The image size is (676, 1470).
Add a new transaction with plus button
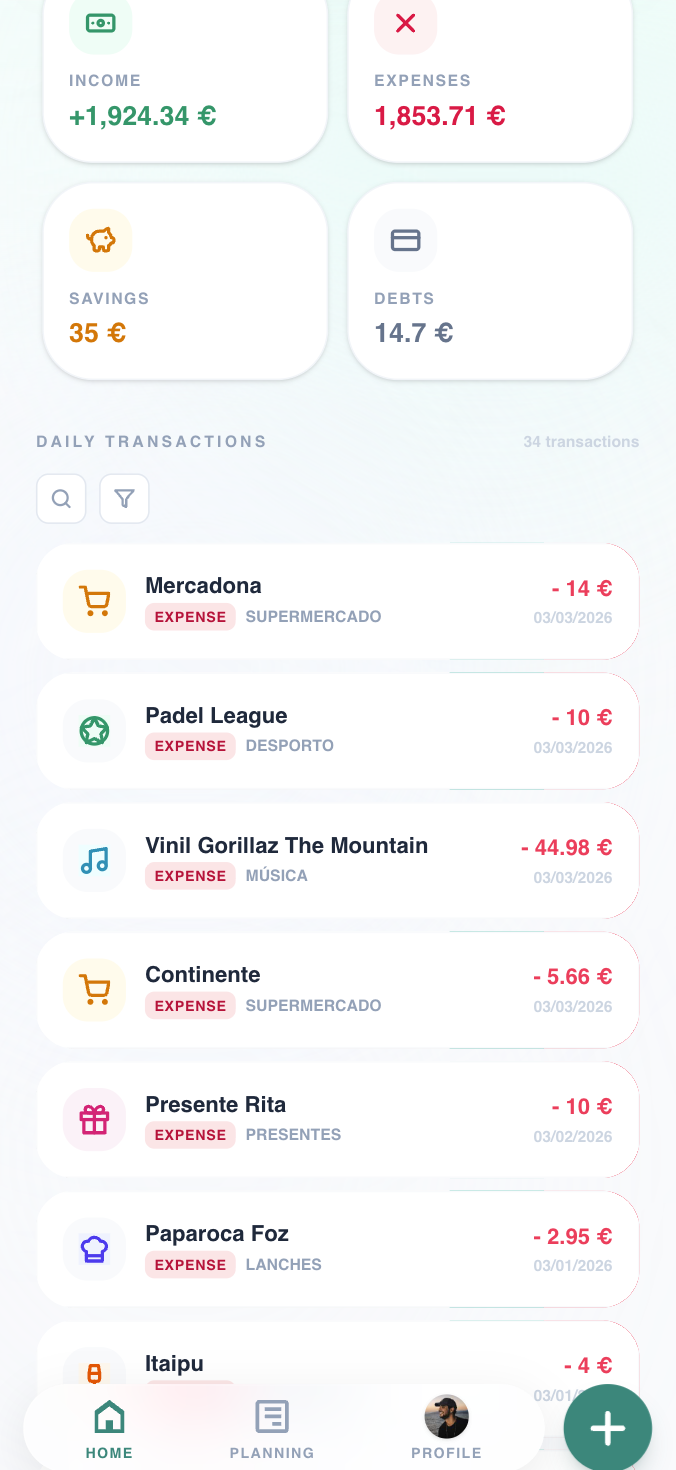tap(607, 1428)
